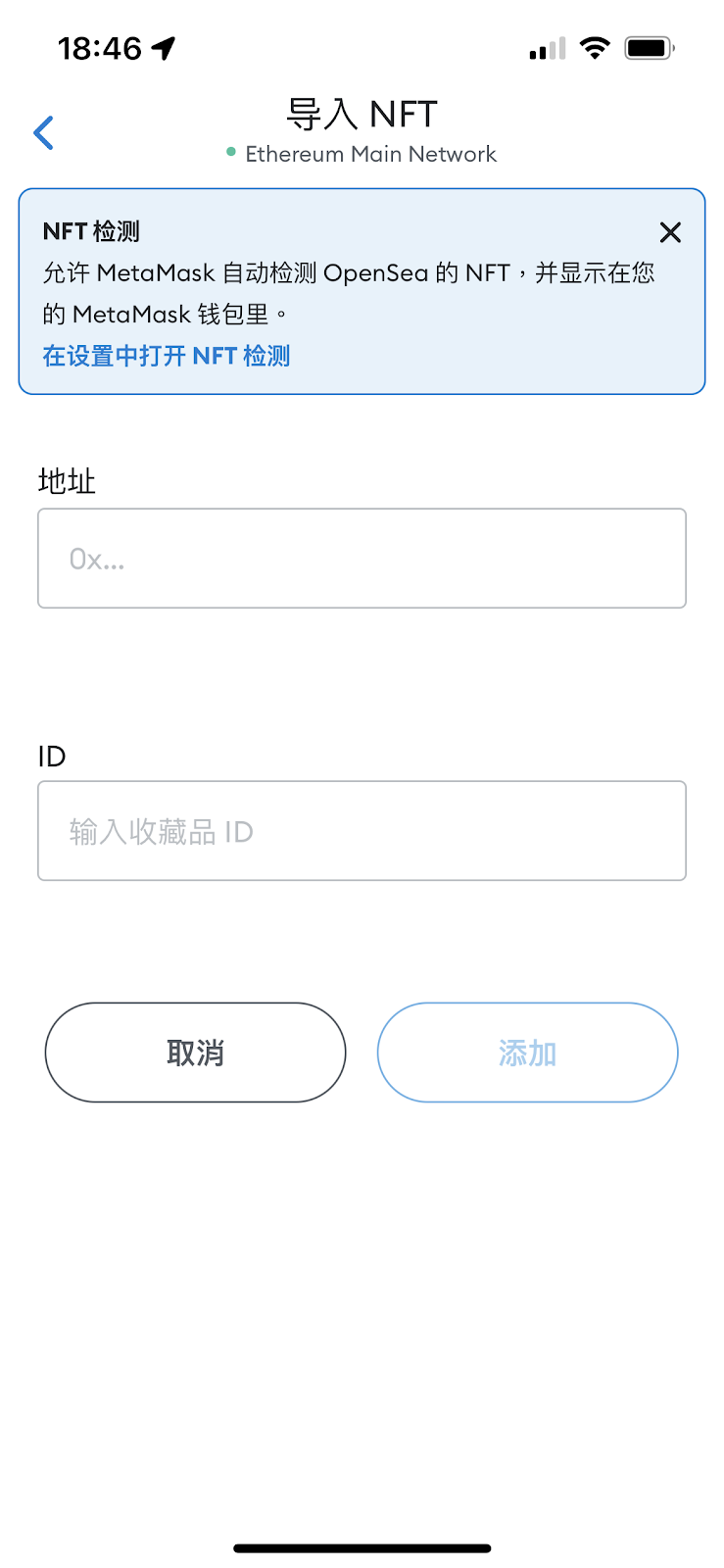Open the 在设置中打开 NFT 检测 link

[x=167, y=356]
